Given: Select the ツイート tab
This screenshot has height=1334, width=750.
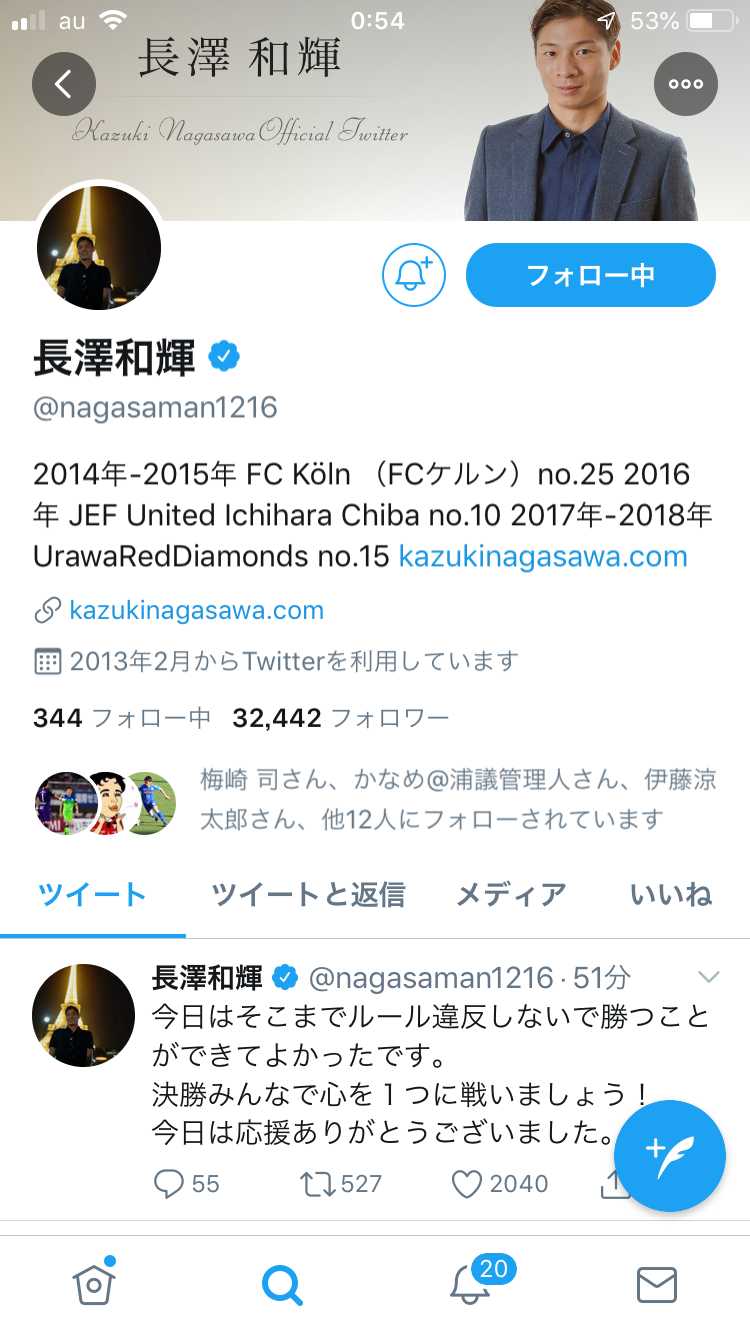Looking at the screenshot, I should (x=92, y=894).
